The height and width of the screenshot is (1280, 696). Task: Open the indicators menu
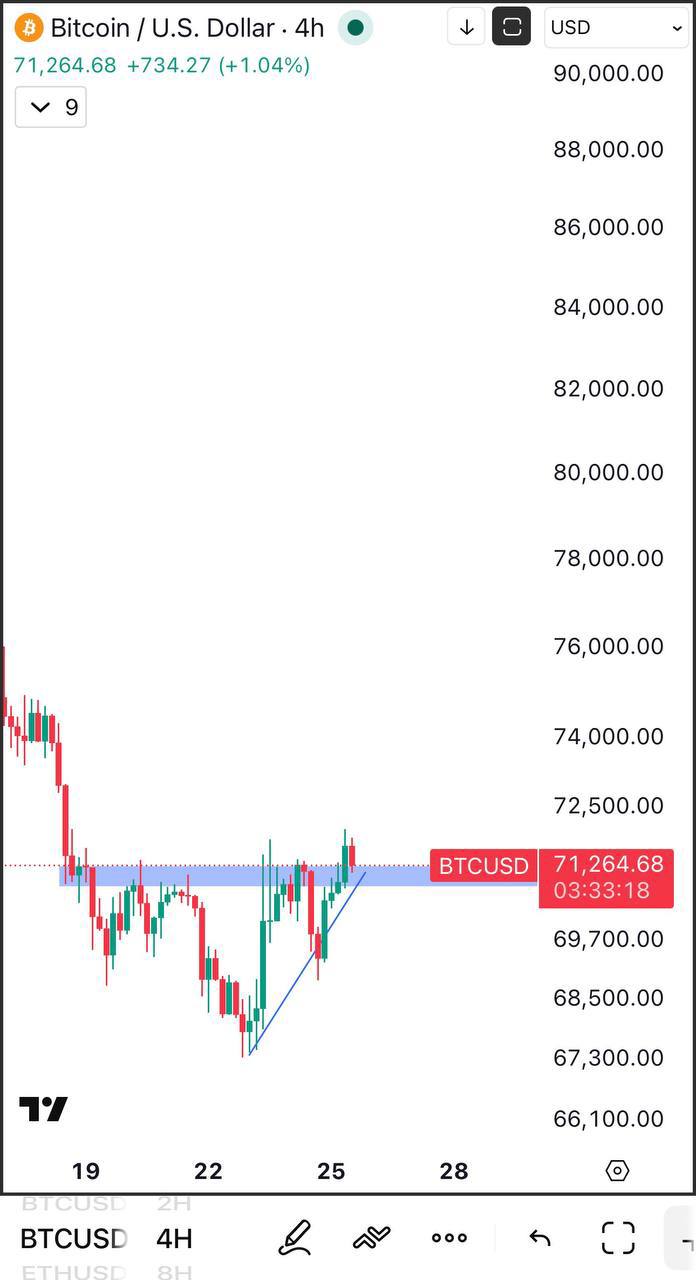tap(371, 1238)
